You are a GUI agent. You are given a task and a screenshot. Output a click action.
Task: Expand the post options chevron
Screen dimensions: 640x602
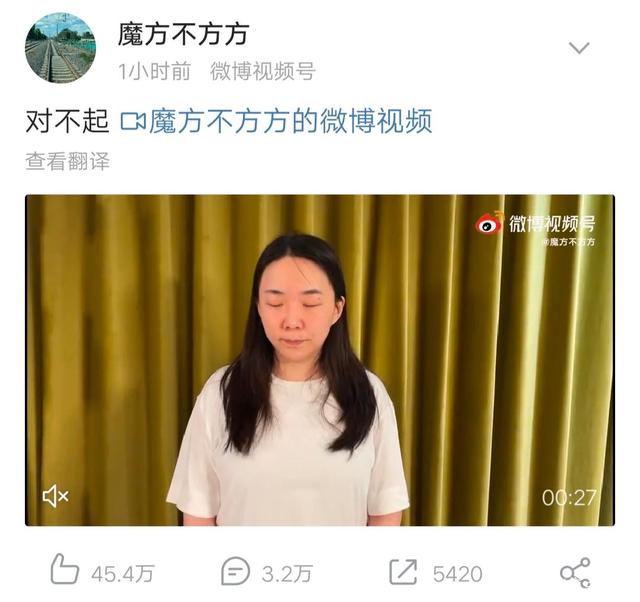[578, 48]
